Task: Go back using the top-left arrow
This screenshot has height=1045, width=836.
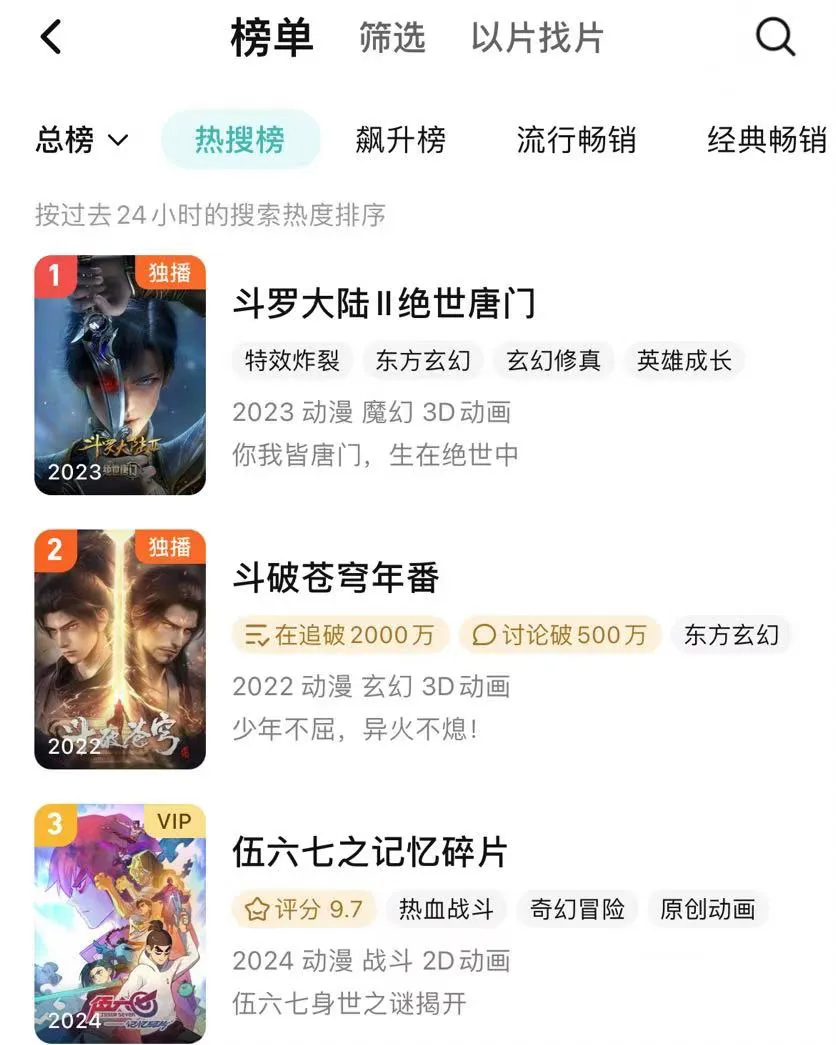Action: point(51,38)
